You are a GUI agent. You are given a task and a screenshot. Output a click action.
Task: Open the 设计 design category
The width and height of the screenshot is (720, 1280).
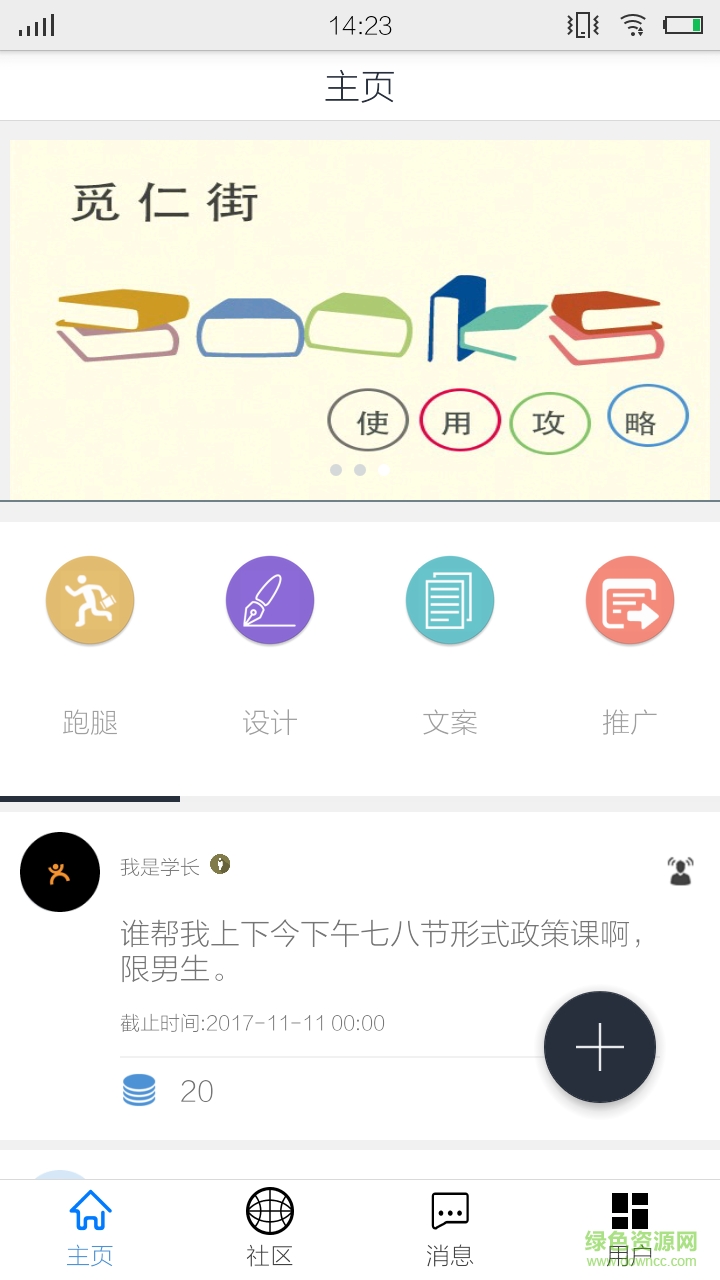(270, 601)
